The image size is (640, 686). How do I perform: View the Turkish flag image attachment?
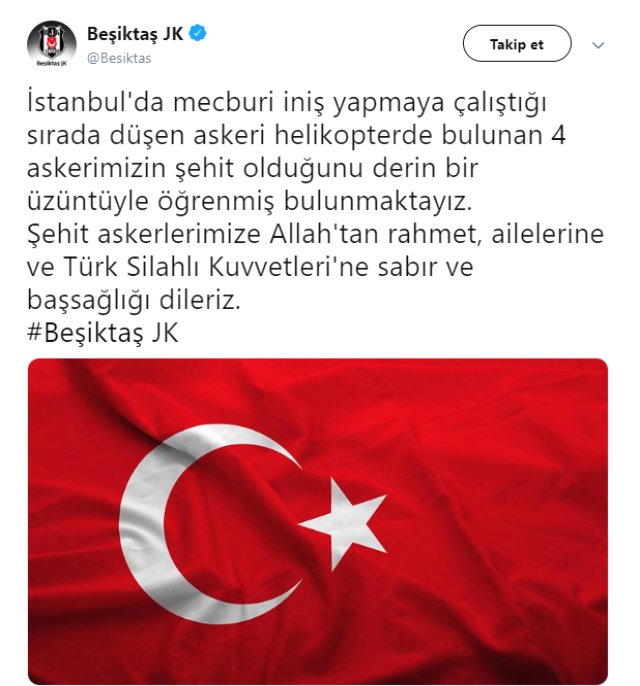[317, 520]
